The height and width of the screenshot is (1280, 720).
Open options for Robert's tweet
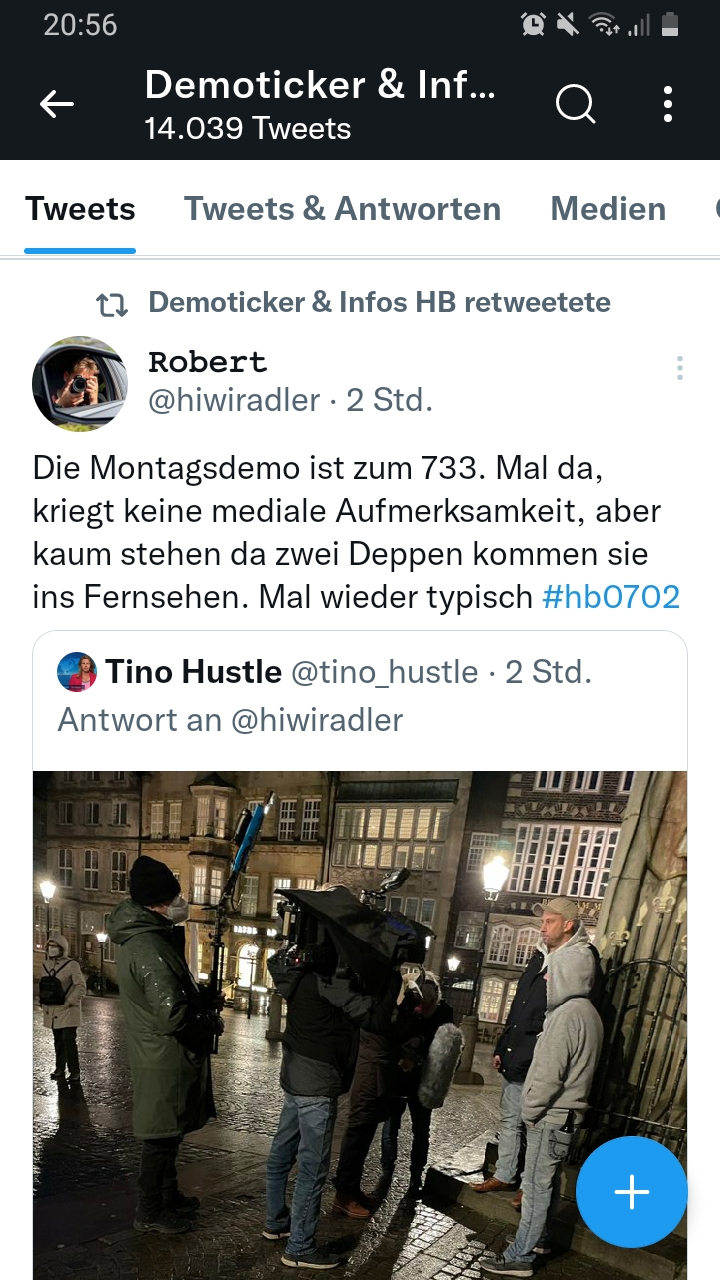679,368
